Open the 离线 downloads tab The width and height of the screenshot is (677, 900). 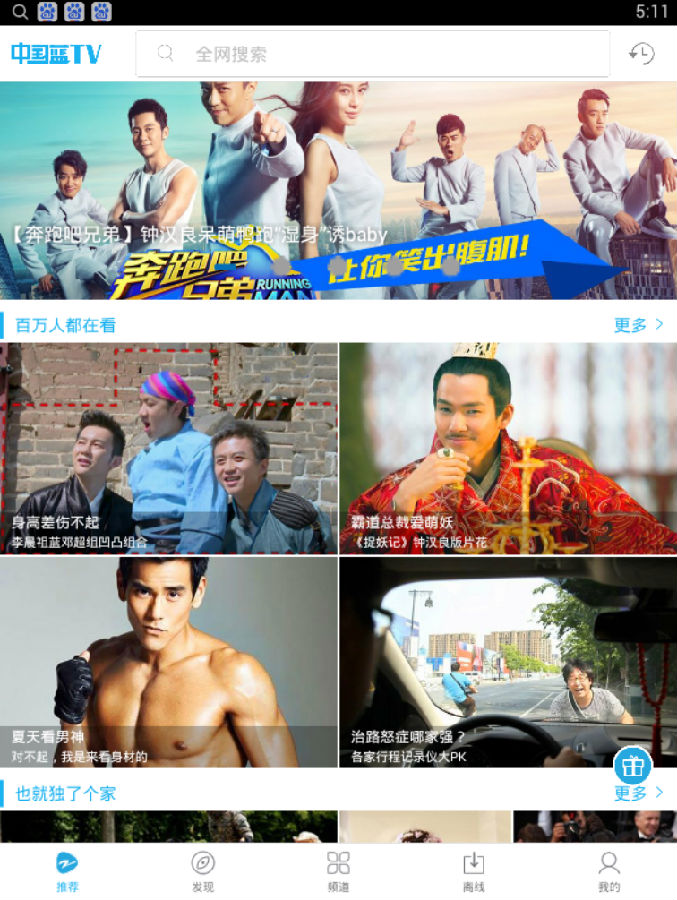pyautogui.click(x=474, y=871)
